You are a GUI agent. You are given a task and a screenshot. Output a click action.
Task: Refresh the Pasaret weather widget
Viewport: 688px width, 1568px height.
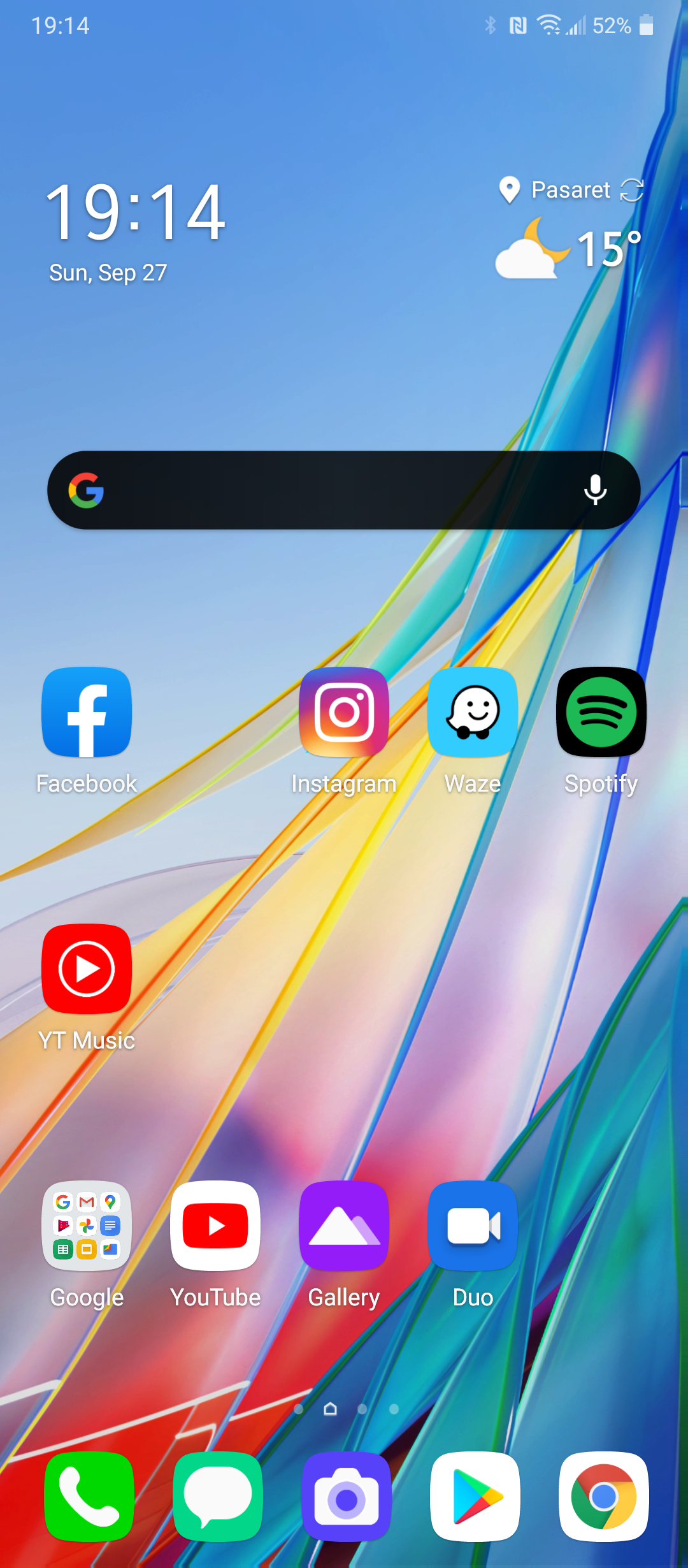point(632,190)
